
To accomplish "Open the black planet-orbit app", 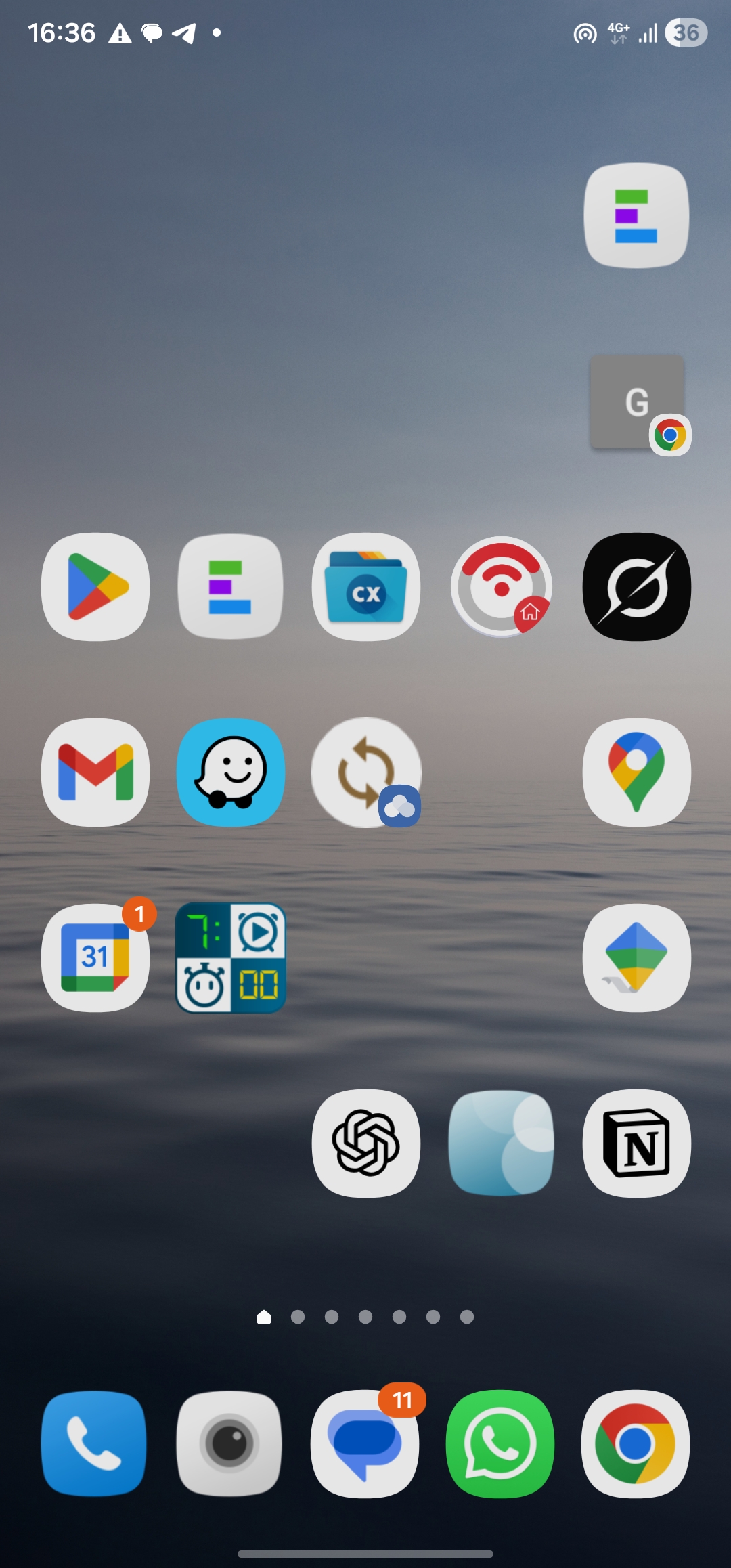I will 637,587.
